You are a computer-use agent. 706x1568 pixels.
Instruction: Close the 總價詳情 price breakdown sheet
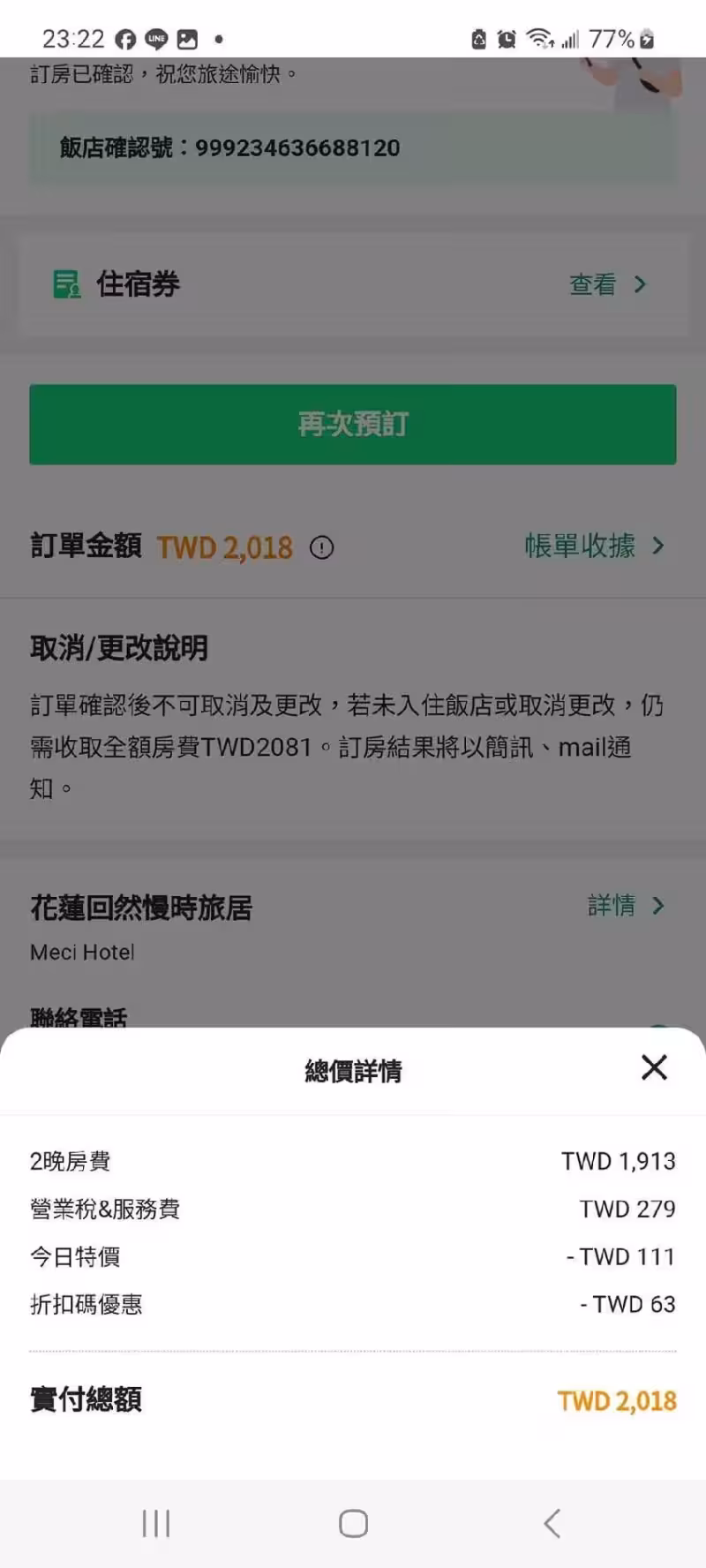[654, 1067]
